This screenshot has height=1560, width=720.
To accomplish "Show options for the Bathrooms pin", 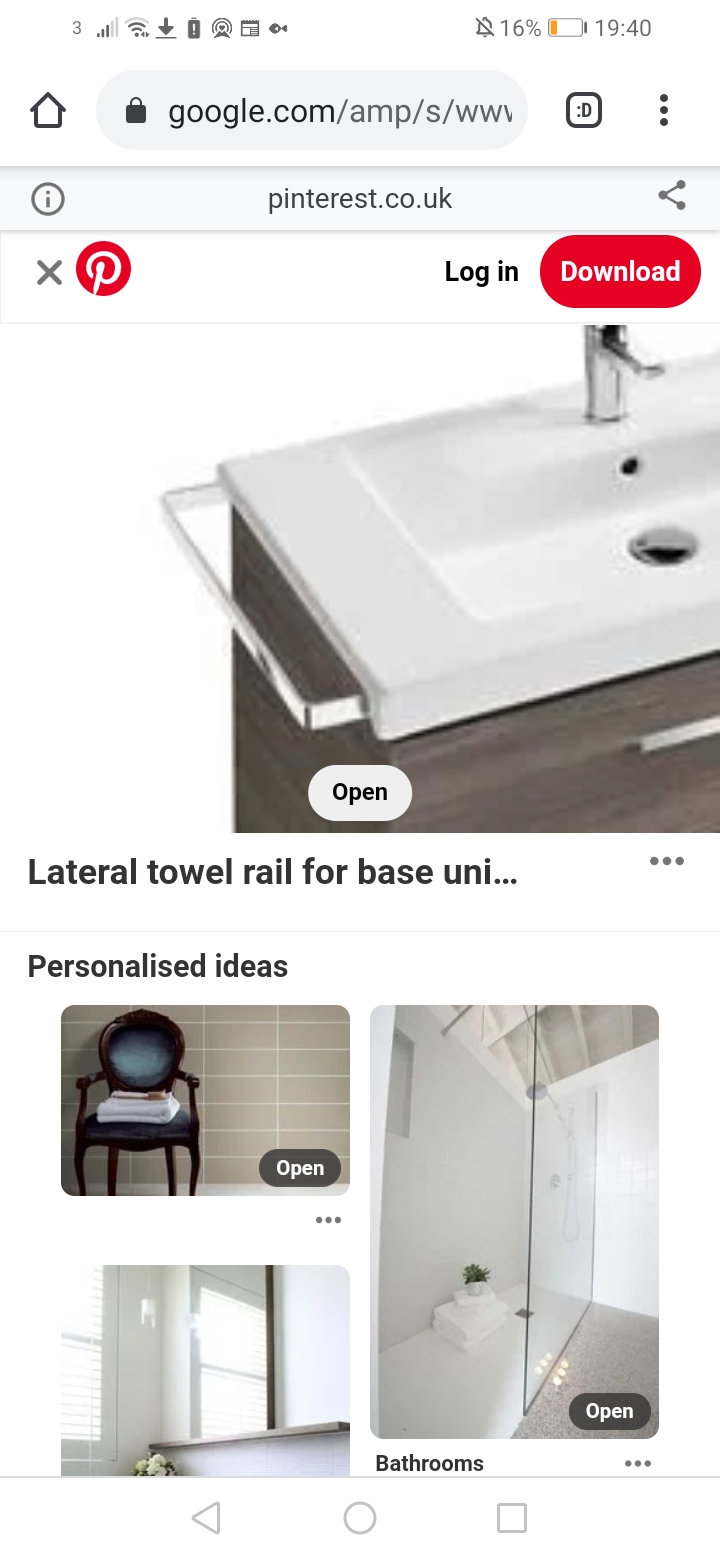I will 637,1464.
